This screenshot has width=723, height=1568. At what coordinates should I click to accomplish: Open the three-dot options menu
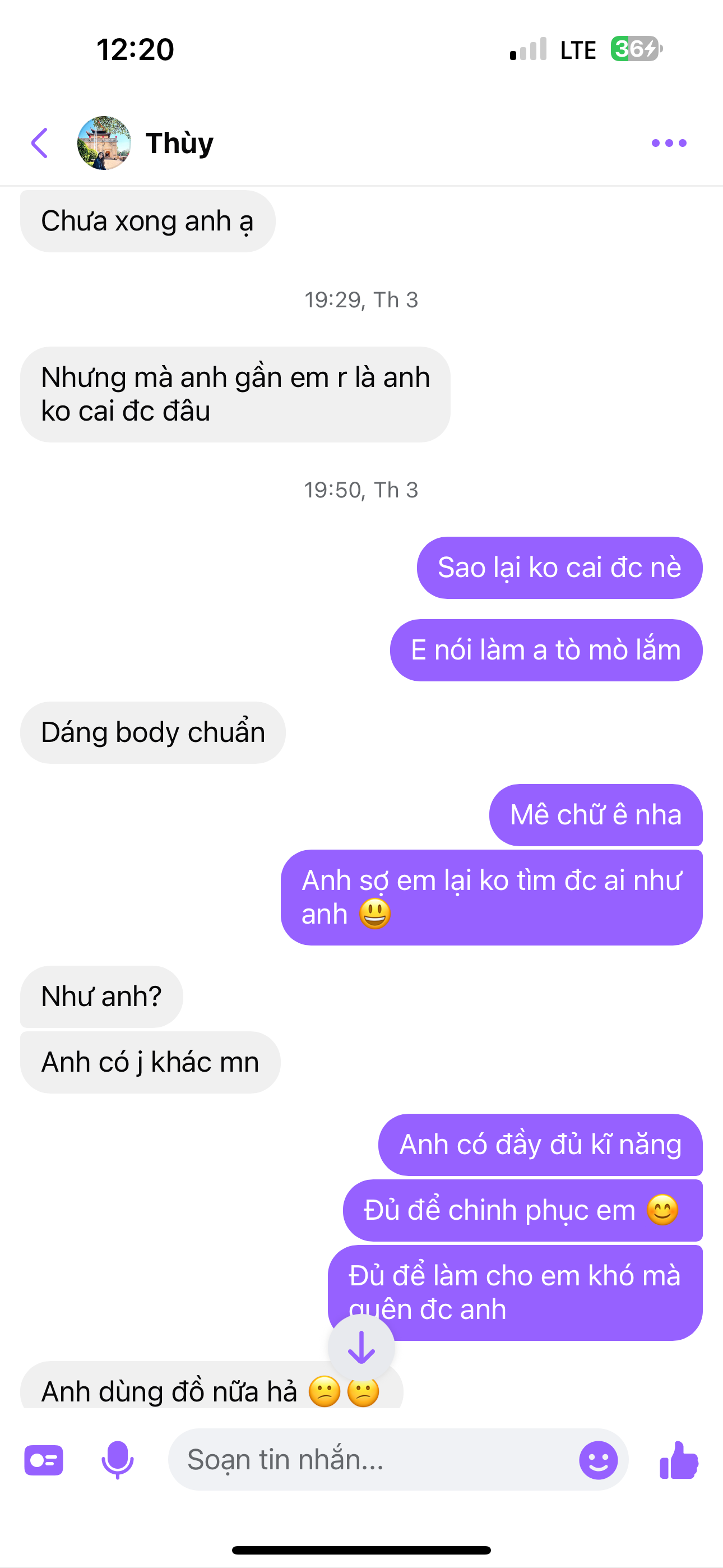tap(668, 143)
